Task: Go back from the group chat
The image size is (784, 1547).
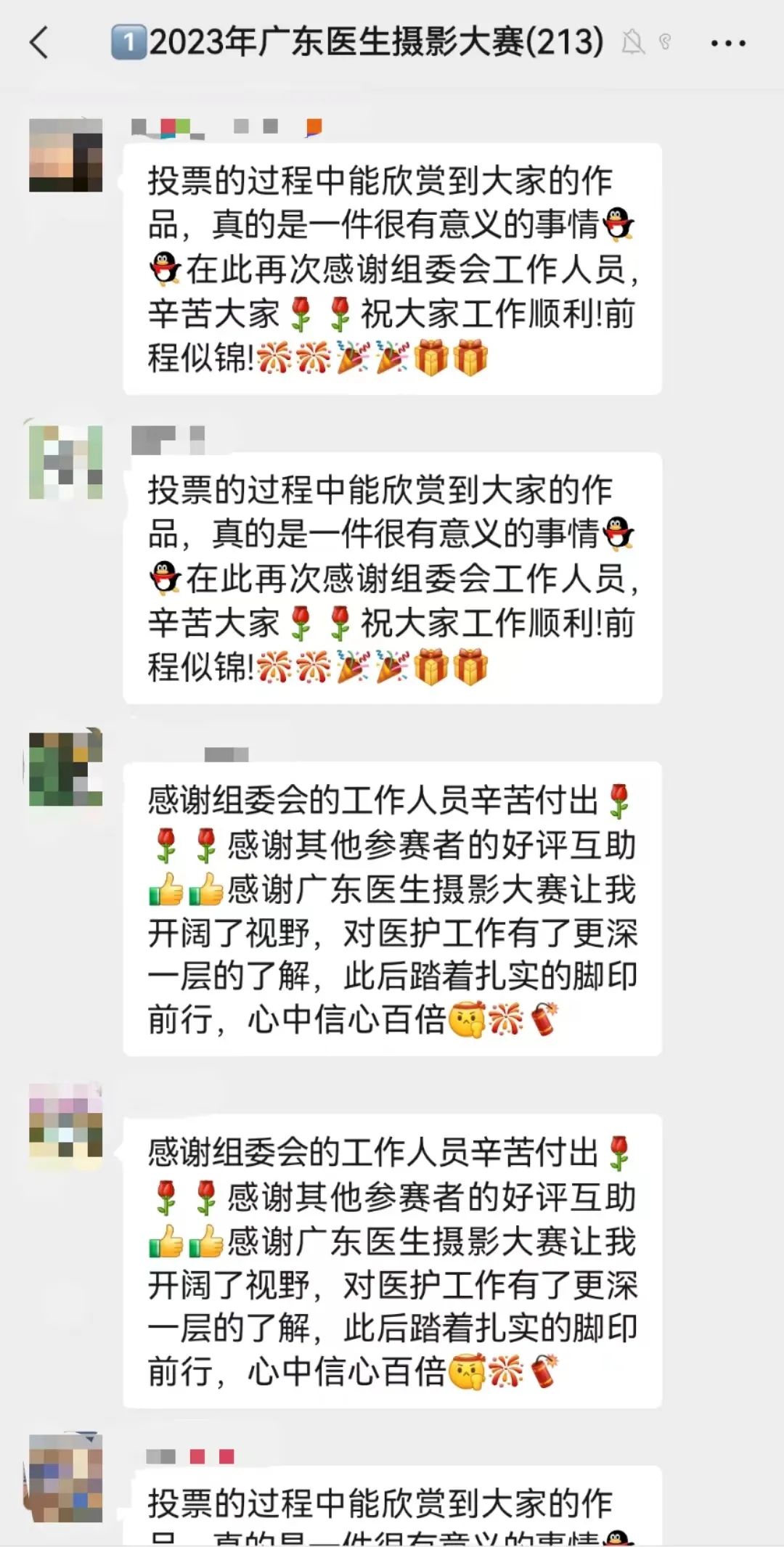Action: coord(40,43)
